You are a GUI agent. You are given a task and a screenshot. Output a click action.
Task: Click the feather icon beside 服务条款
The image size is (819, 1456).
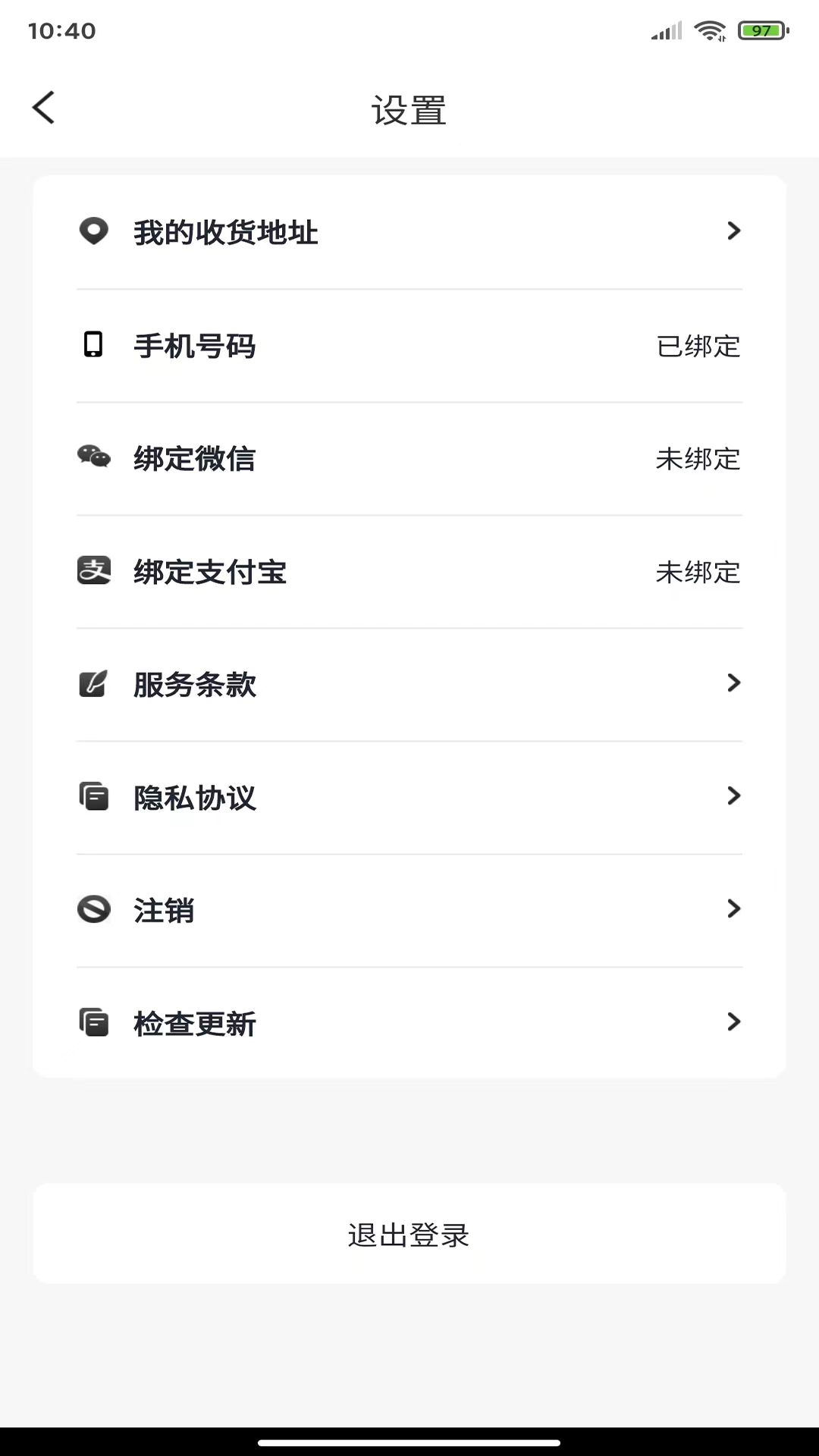[93, 683]
